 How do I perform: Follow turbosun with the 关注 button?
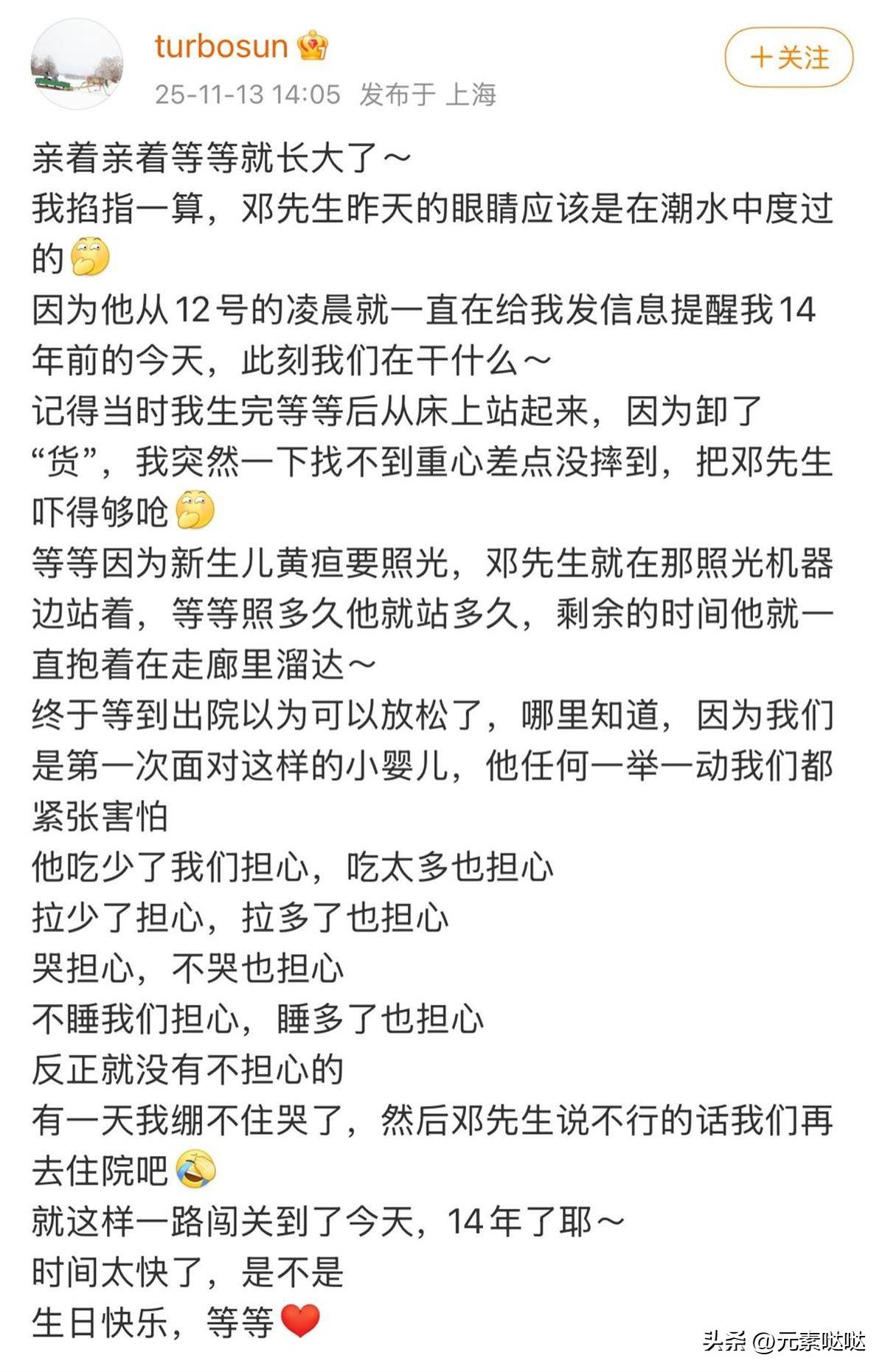click(788, 58)
